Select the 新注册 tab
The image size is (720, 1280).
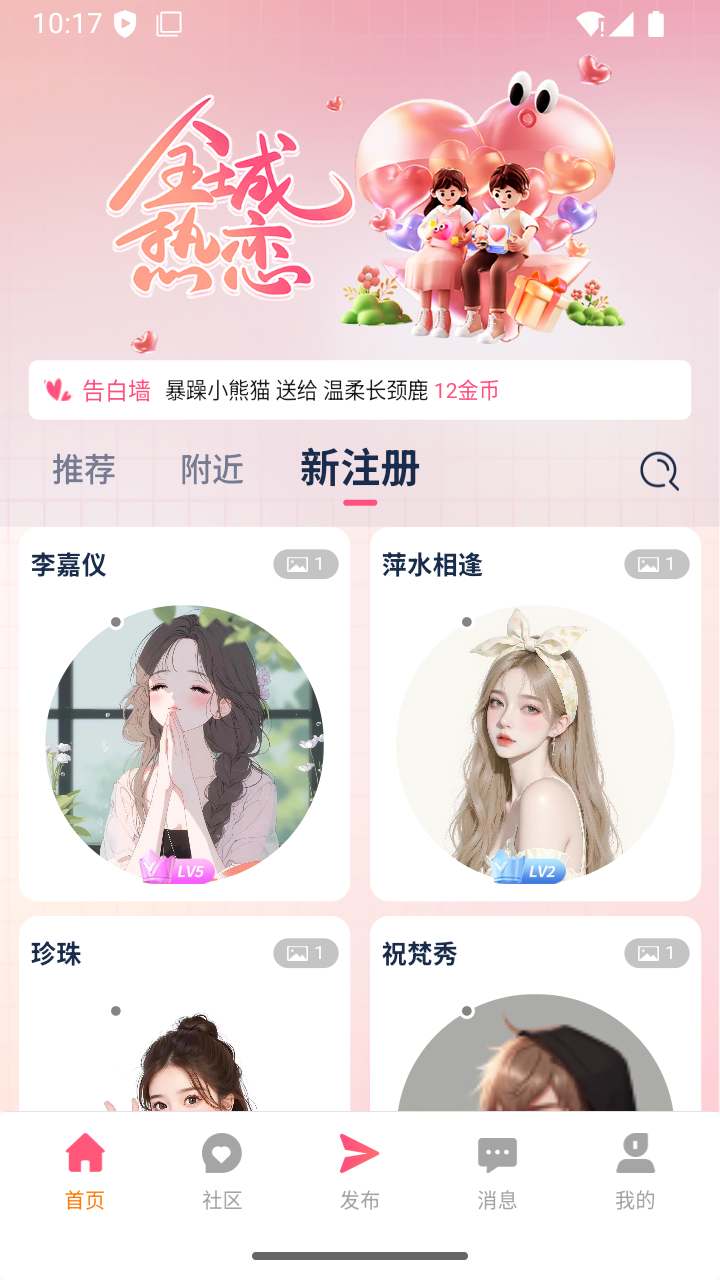362,470
